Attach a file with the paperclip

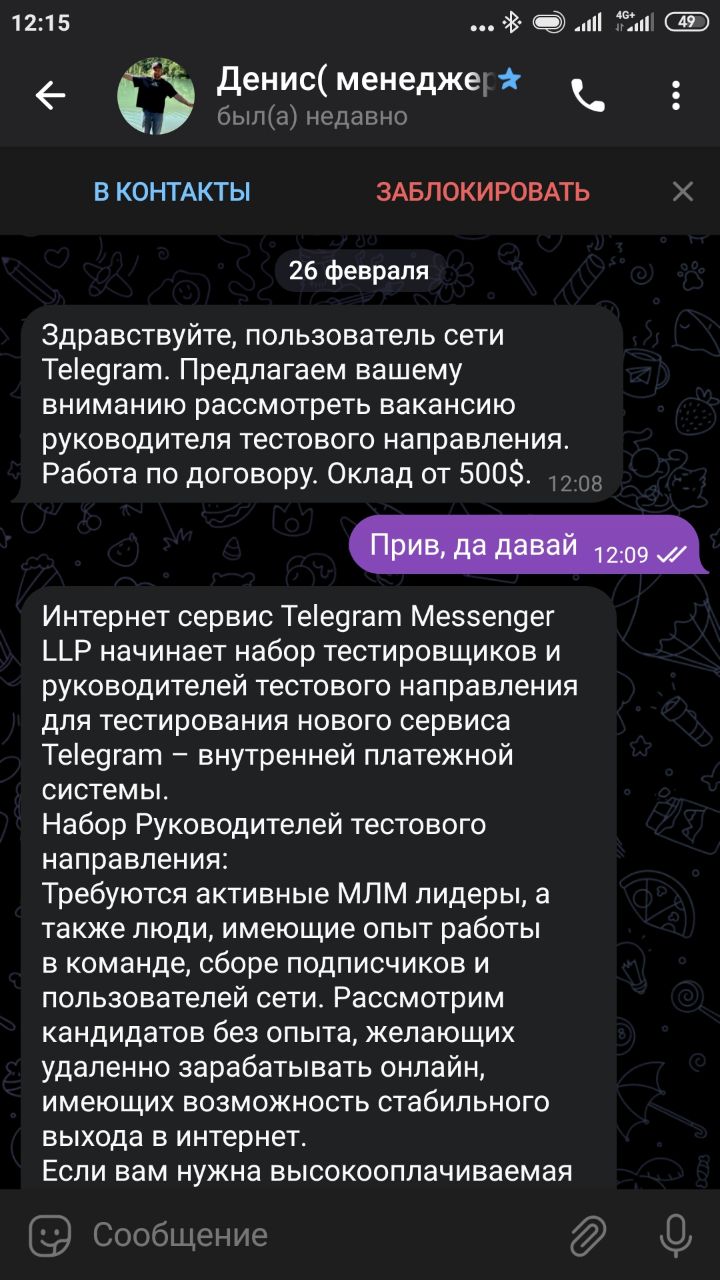[589, 1235]
